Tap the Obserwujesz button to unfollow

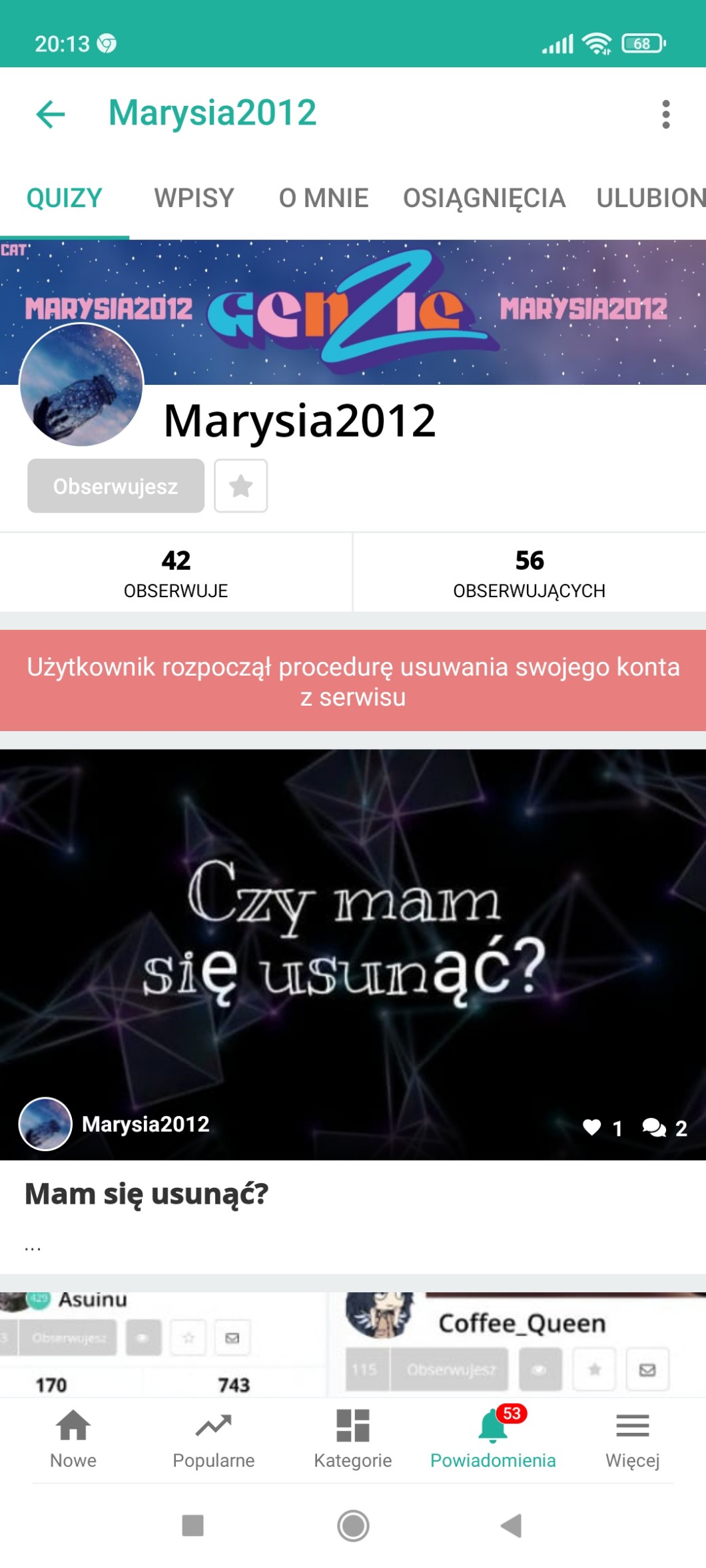click(116, 486)
